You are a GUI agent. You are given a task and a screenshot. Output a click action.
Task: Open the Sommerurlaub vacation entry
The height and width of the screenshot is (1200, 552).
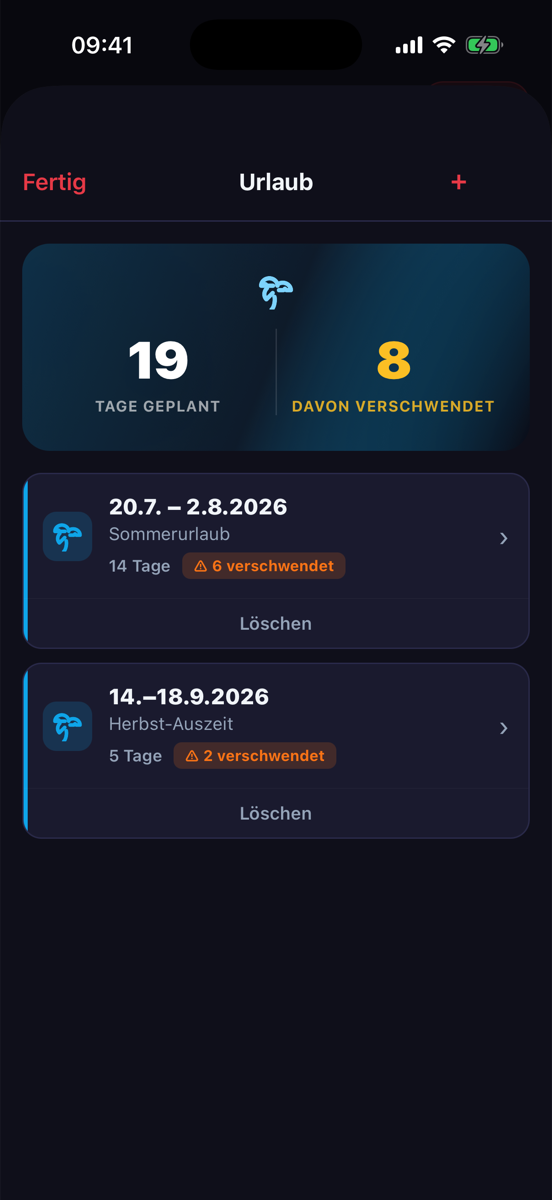click(x=277, y=537)
